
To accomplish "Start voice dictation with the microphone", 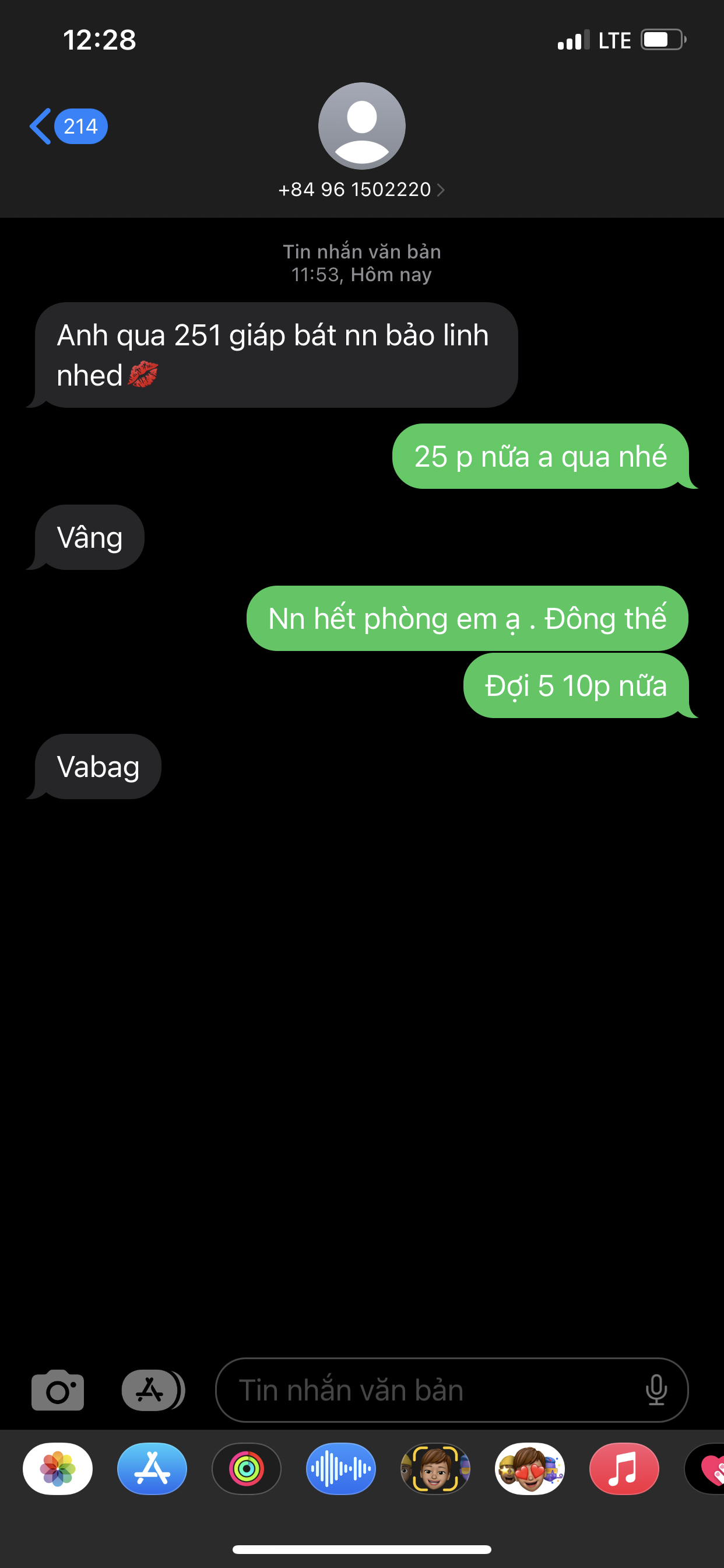I will tap(656, 1390).
